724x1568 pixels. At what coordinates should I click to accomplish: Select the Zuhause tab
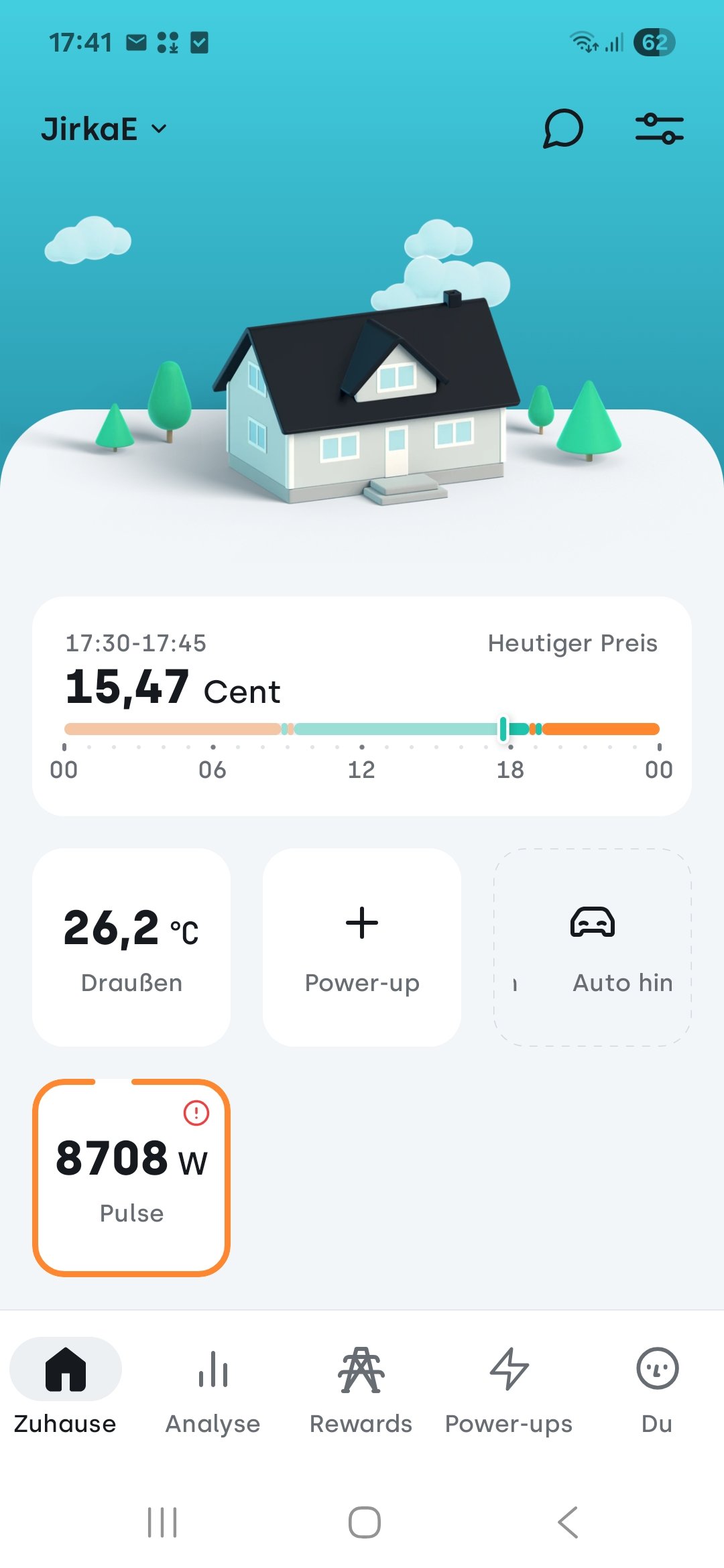[66, 1391]
